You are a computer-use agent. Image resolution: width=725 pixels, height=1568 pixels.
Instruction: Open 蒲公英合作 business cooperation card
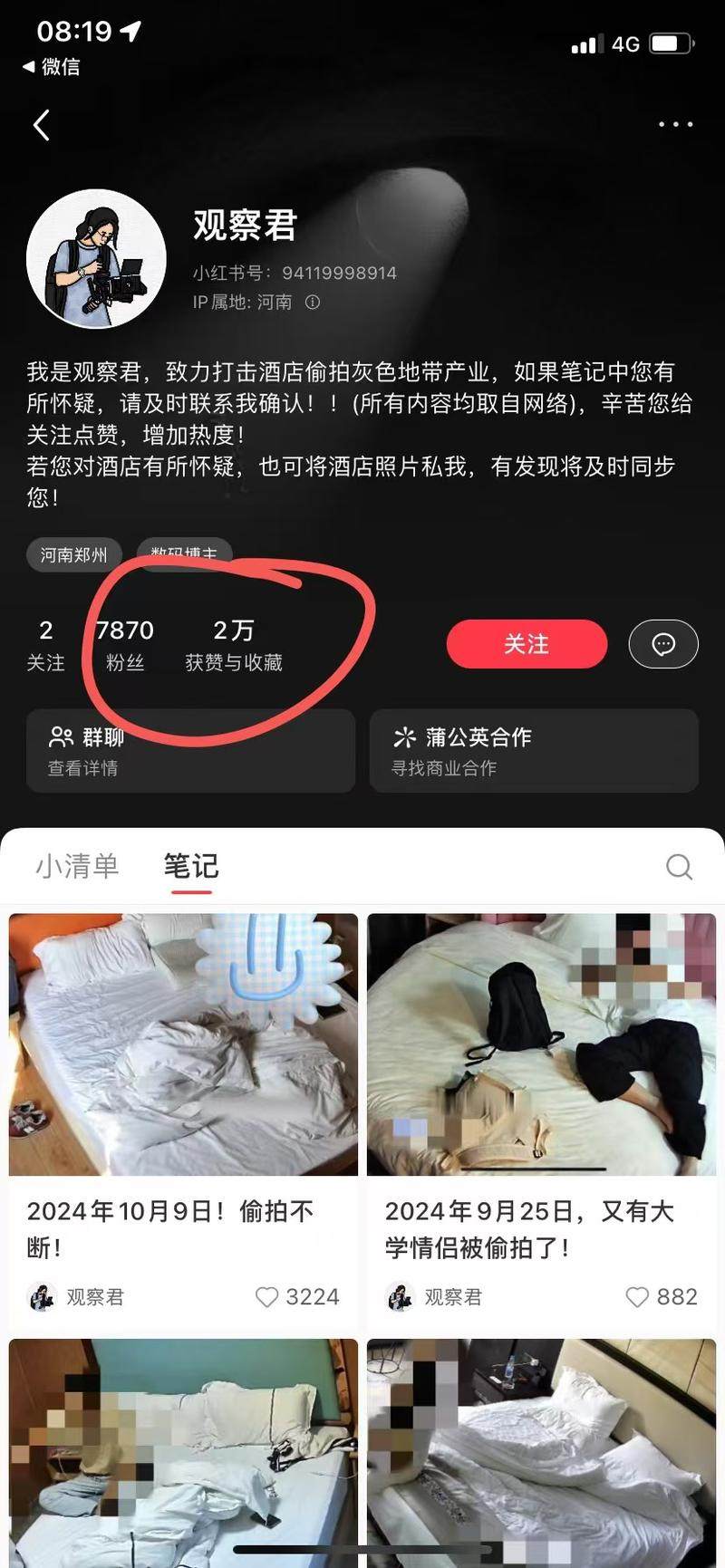534,751
